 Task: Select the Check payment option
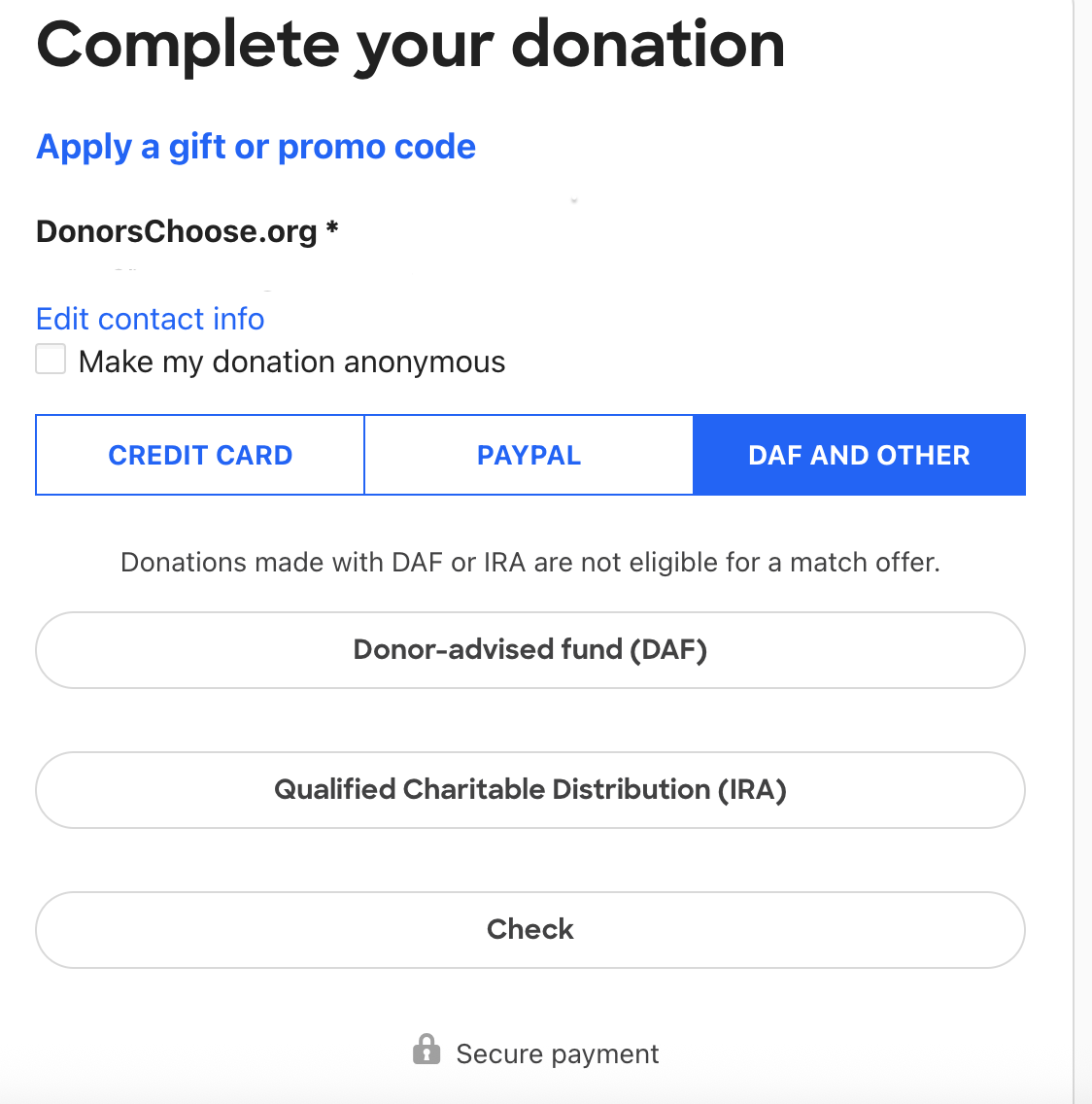click(x=529, y=929)
